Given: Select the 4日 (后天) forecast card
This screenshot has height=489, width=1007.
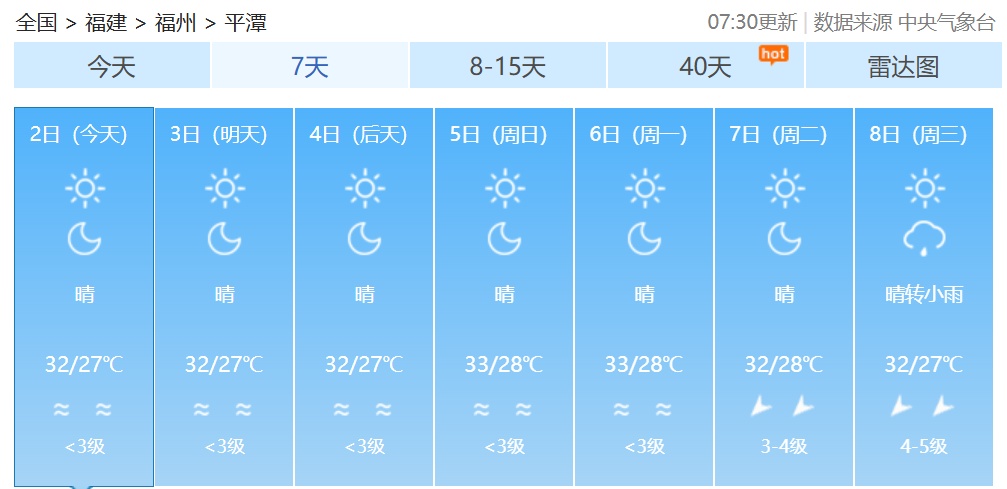Looking at the screenshot, I should pyautogui.click(x=364, y=295).
